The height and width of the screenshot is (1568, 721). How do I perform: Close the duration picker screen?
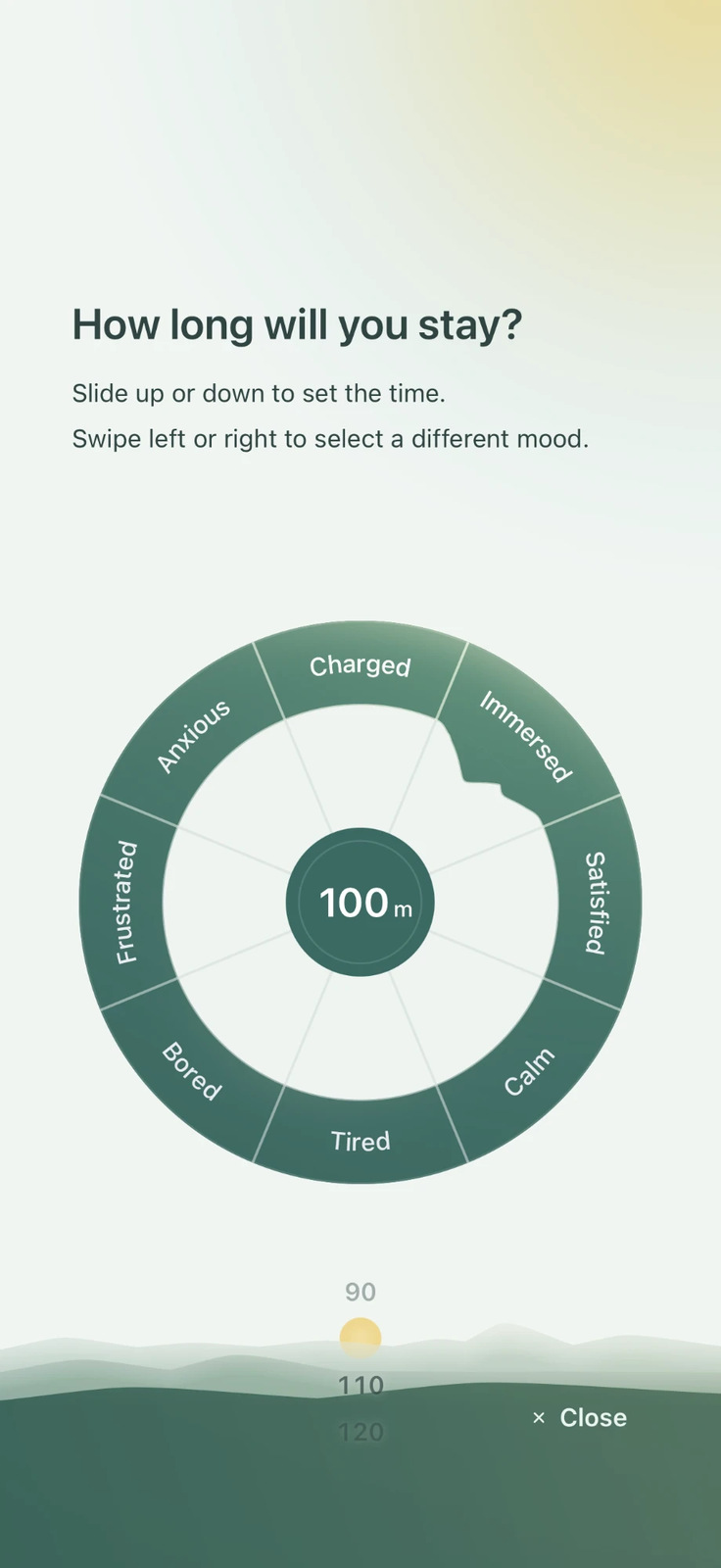579,1417
